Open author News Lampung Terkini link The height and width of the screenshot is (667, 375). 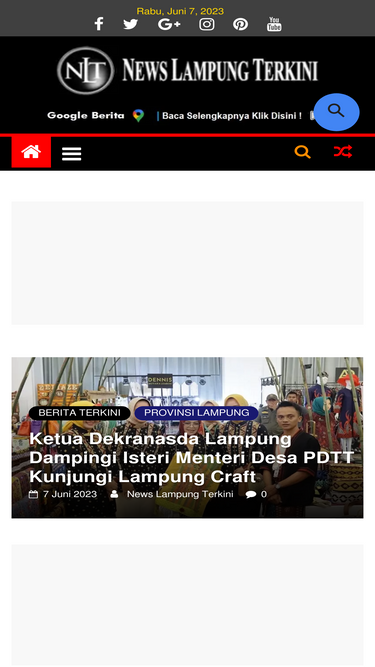coord(180,494)
